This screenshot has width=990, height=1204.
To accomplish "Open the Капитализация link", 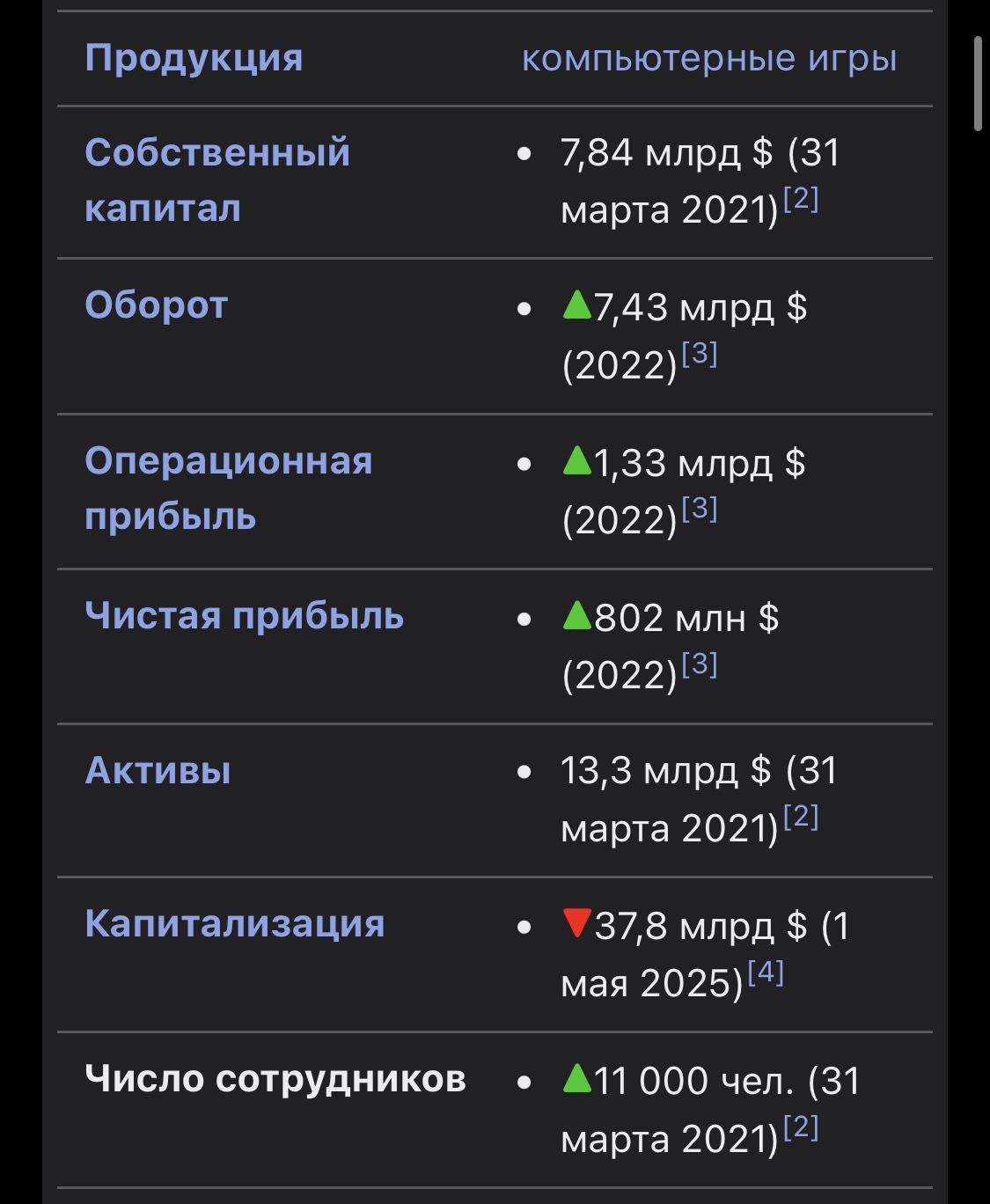I will 235,924.
